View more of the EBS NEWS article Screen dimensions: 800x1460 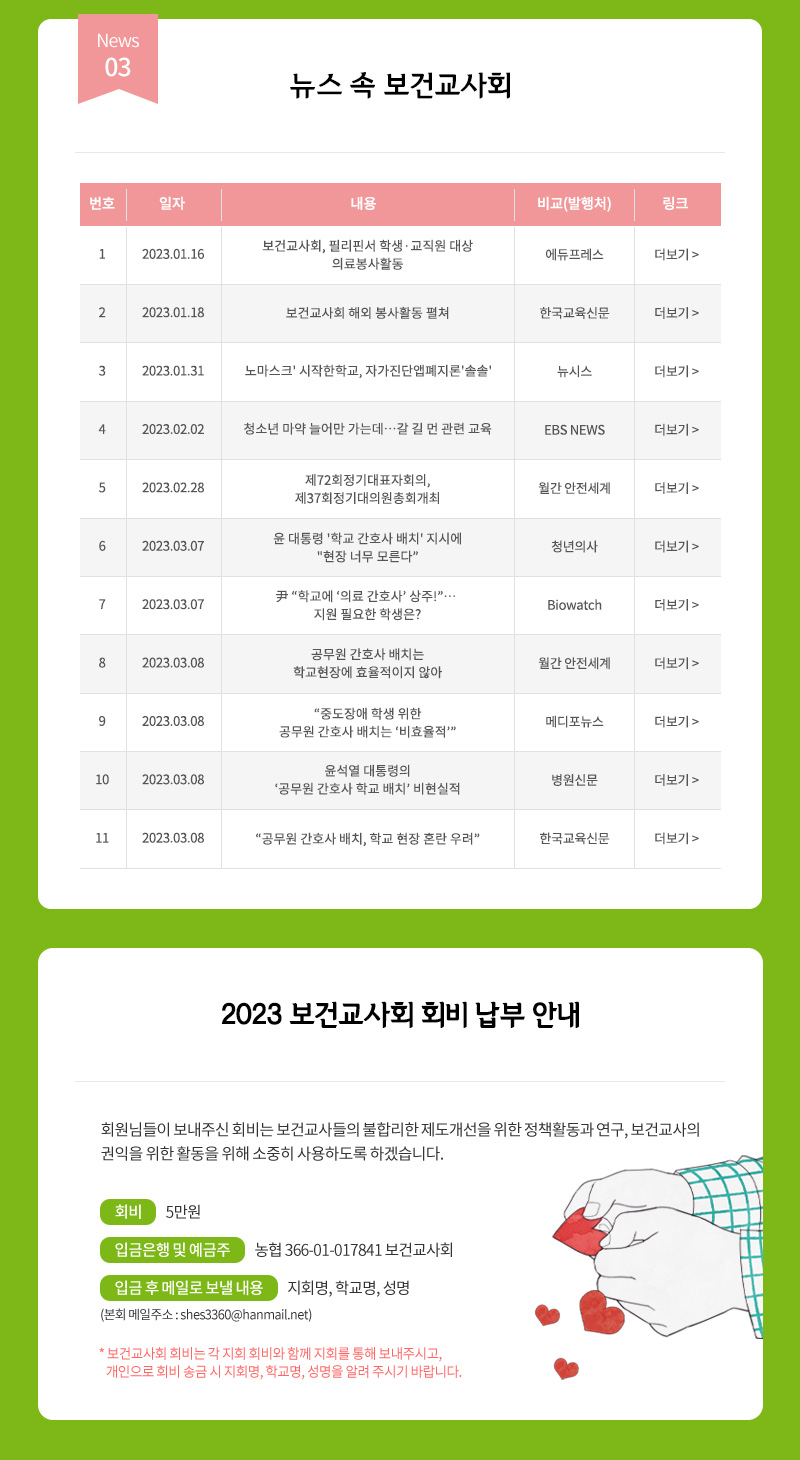pyautogui.click(x=676, y=430)
